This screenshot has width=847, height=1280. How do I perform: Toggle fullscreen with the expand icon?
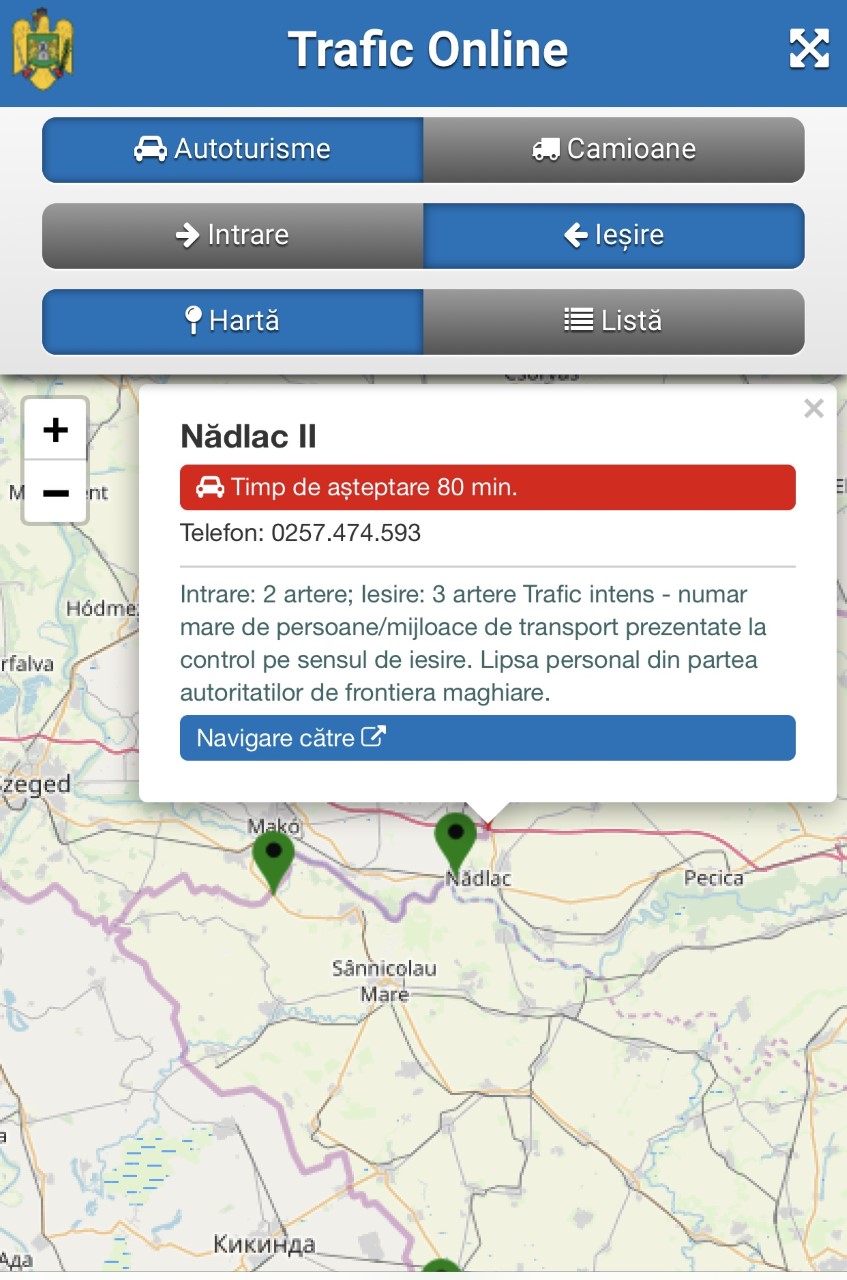(x=809, y=48)
